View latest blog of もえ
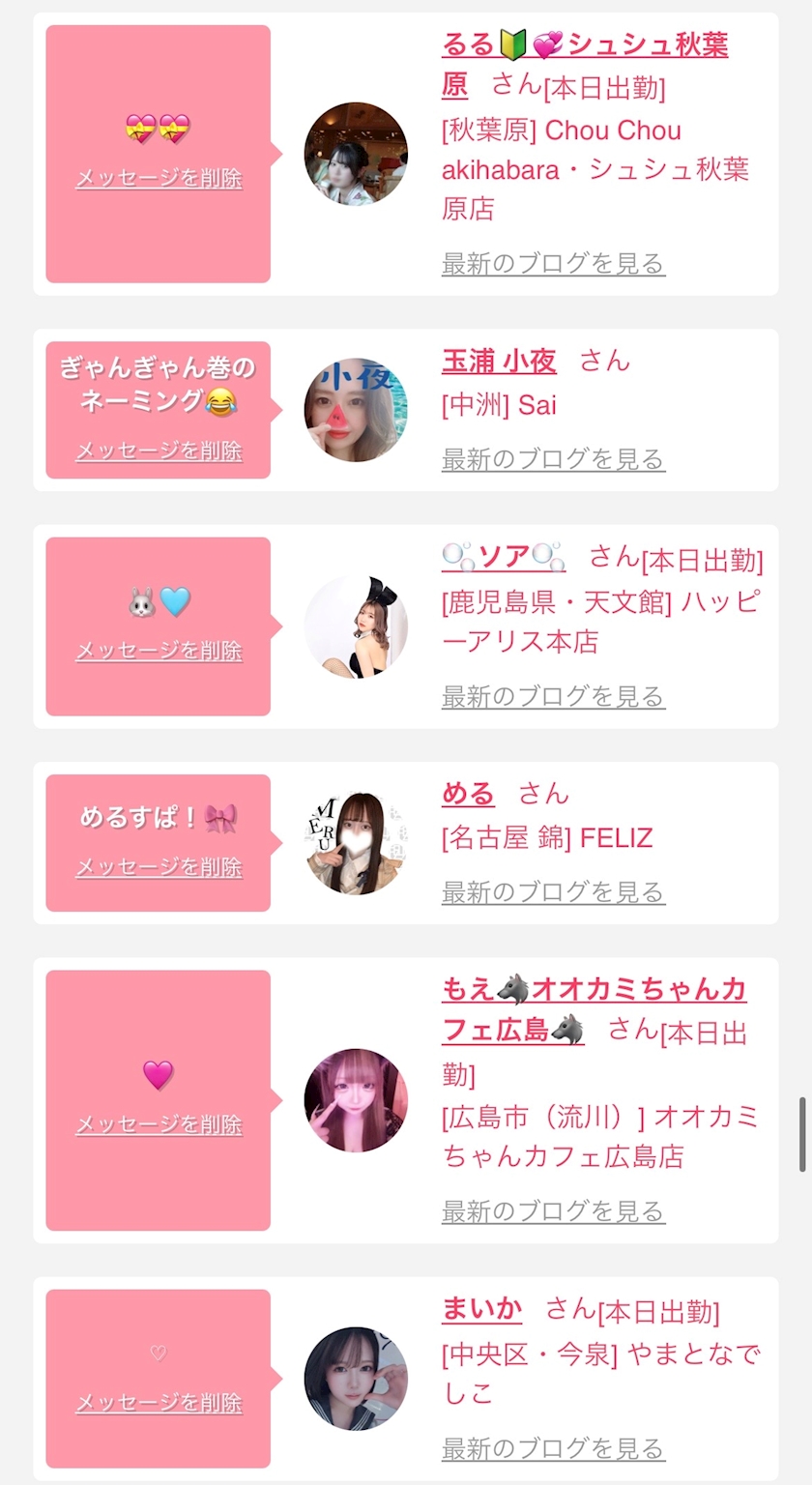Image resolution: width=812 pixels, height=1485 pixels. [x=553, y=1210]
